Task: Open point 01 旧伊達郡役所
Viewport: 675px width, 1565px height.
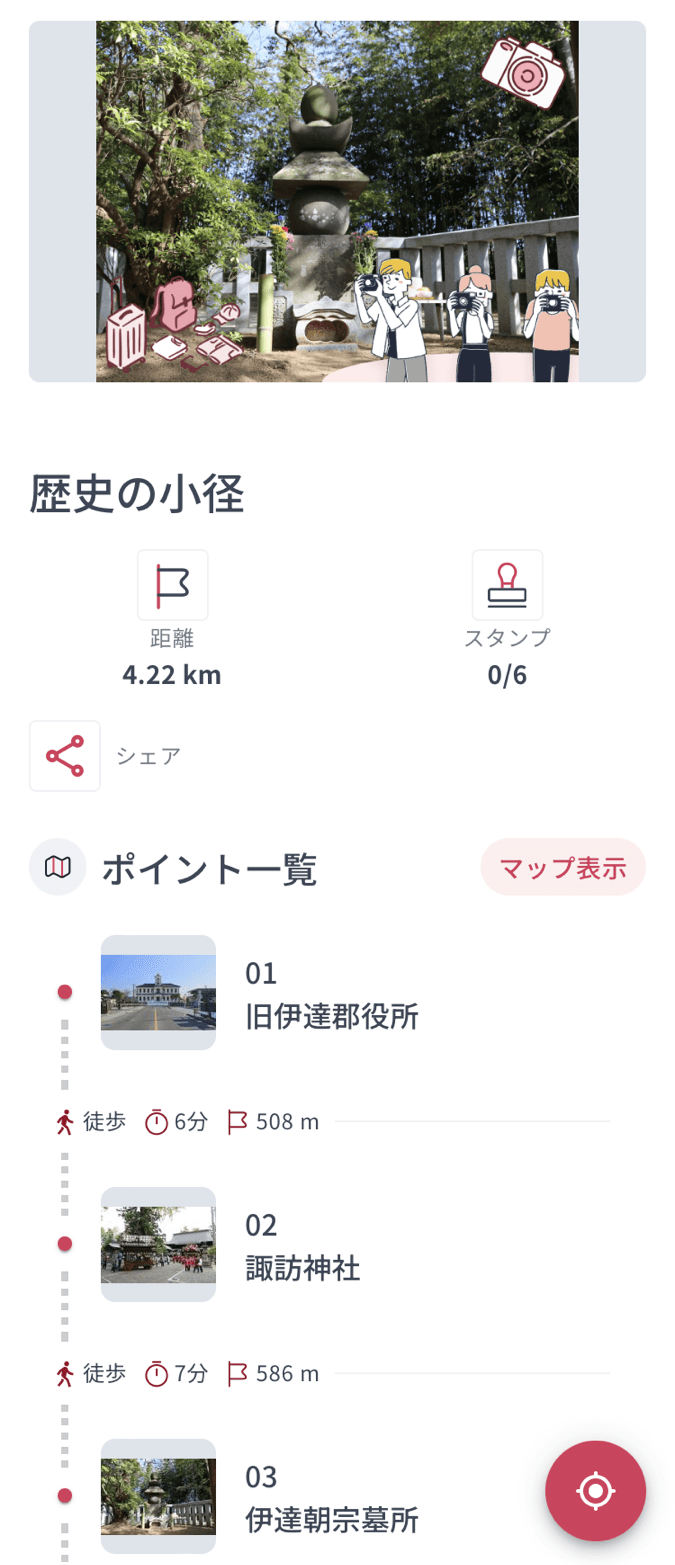Action: (331, 994)
